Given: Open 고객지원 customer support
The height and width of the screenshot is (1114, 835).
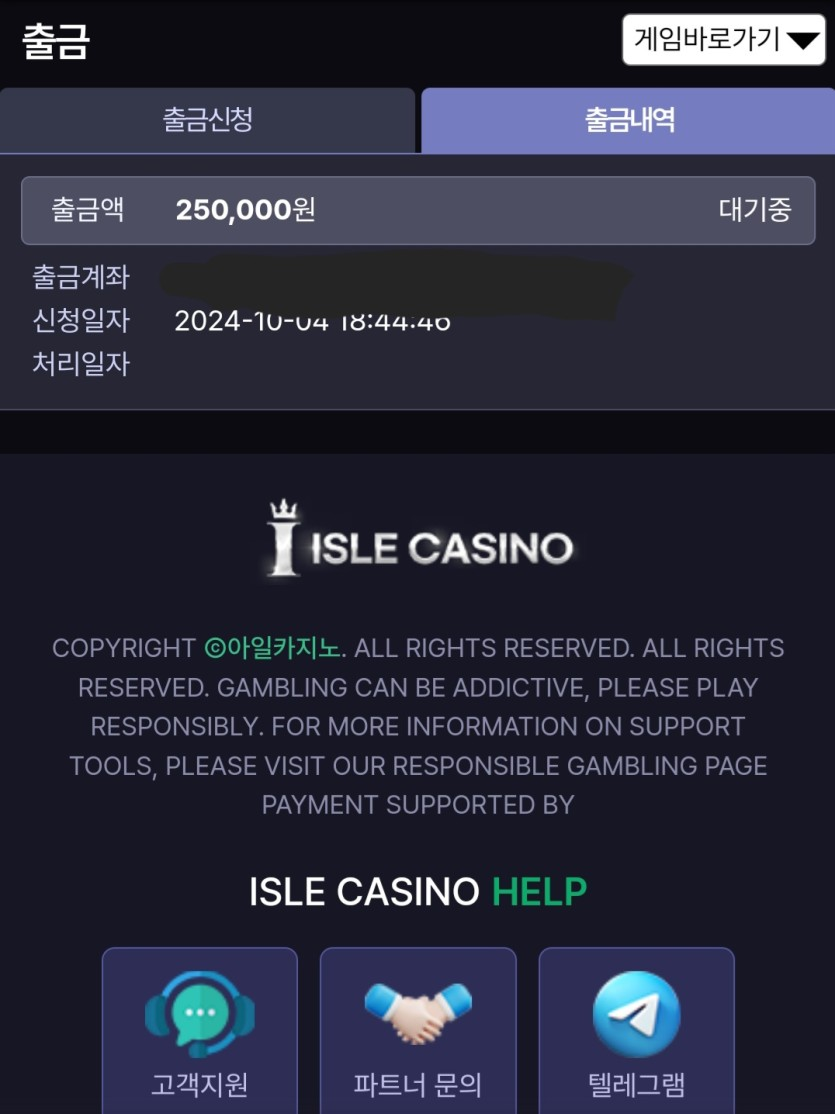Looking at the screenshot, I should (x=200, y=1032).
